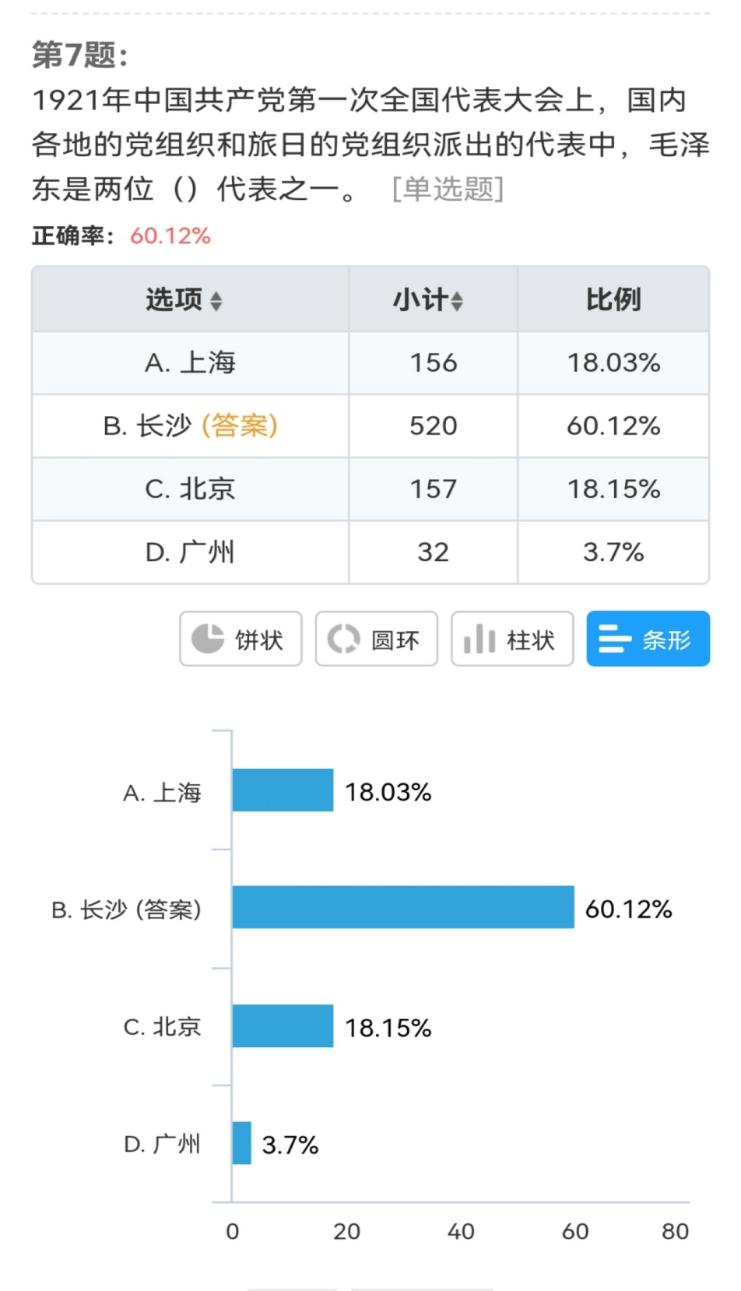Sort the table by 小计 column
The height and width of the screenshot is (1291, 741).
point(429,300)
